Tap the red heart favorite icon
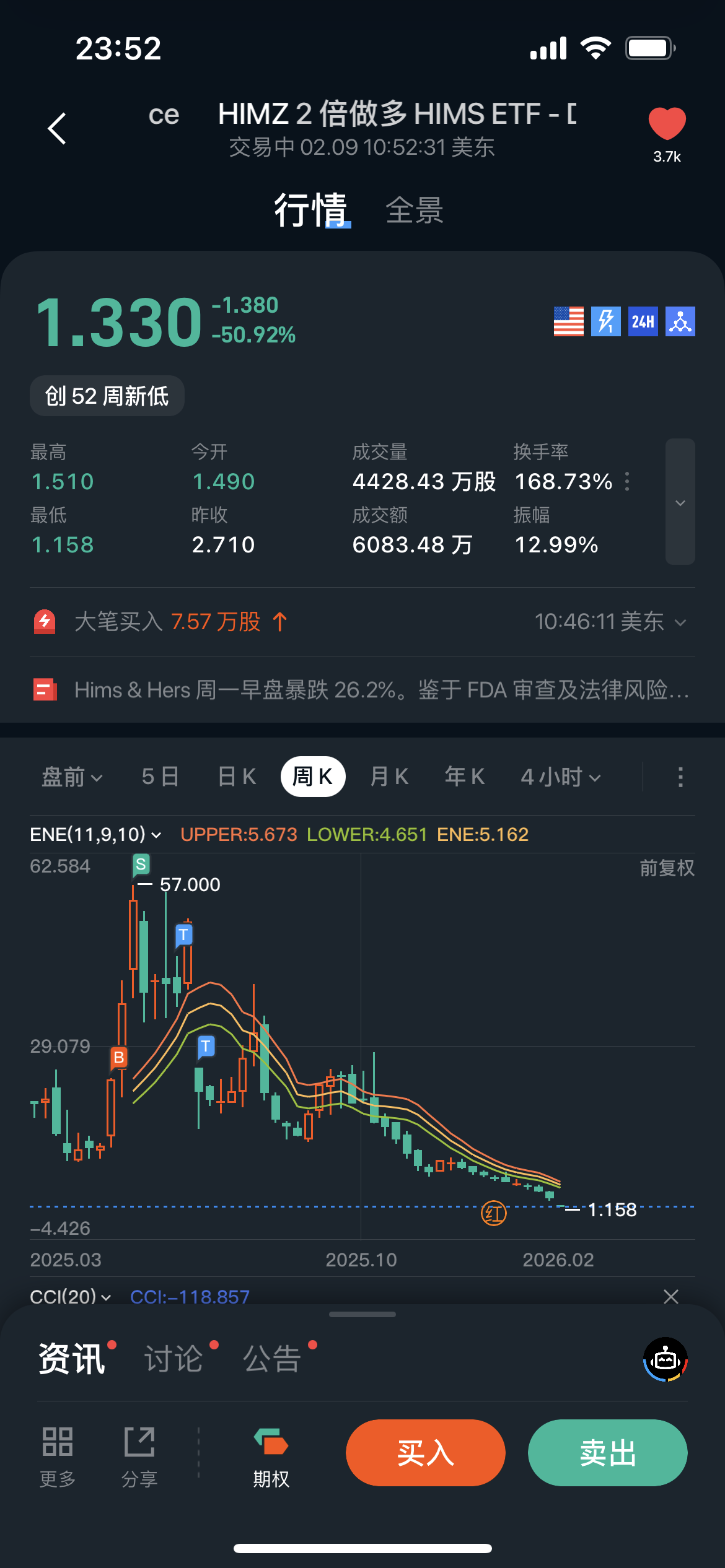 click(667, 123)
